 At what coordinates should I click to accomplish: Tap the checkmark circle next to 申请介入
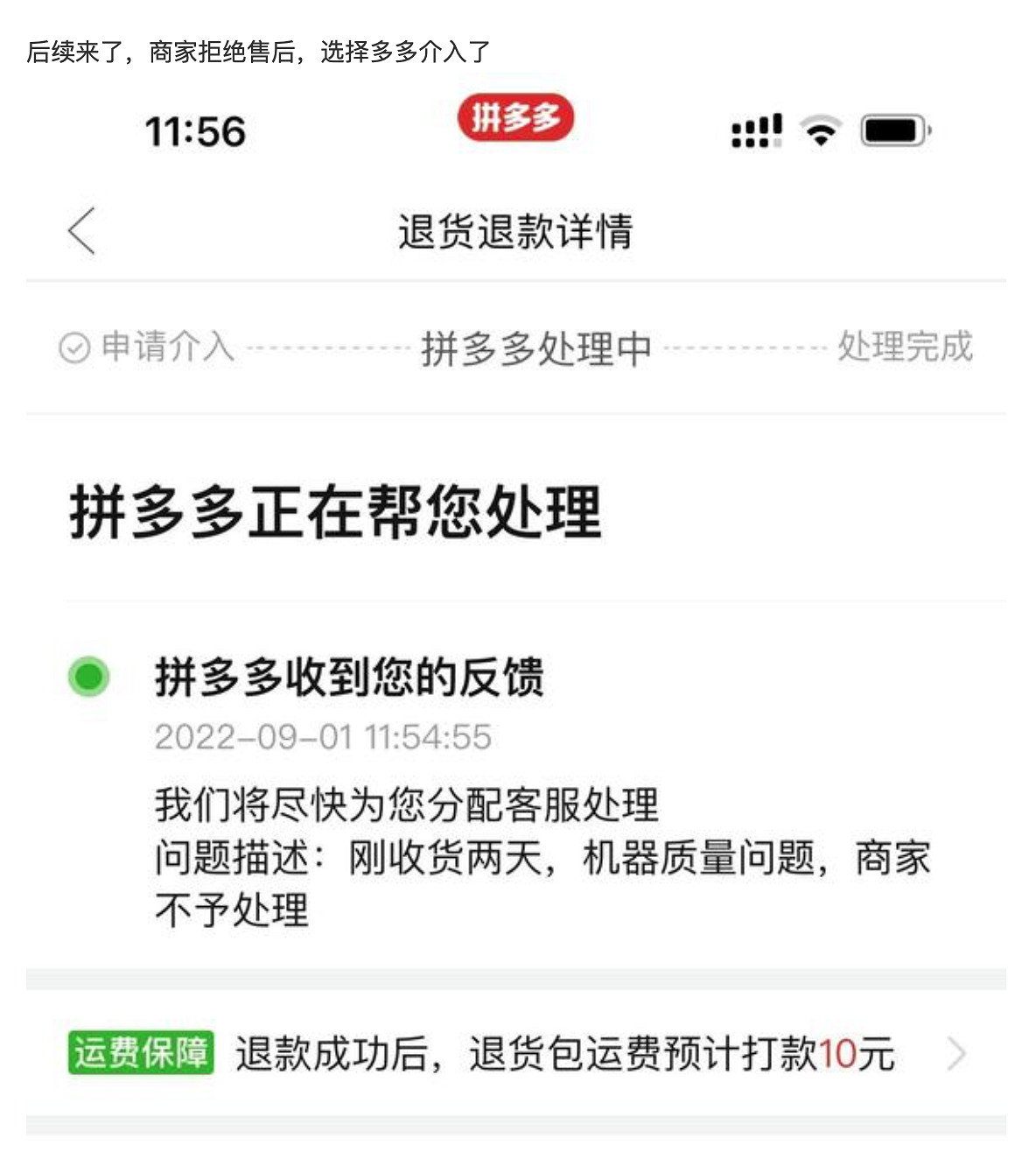tap(74, 347)
